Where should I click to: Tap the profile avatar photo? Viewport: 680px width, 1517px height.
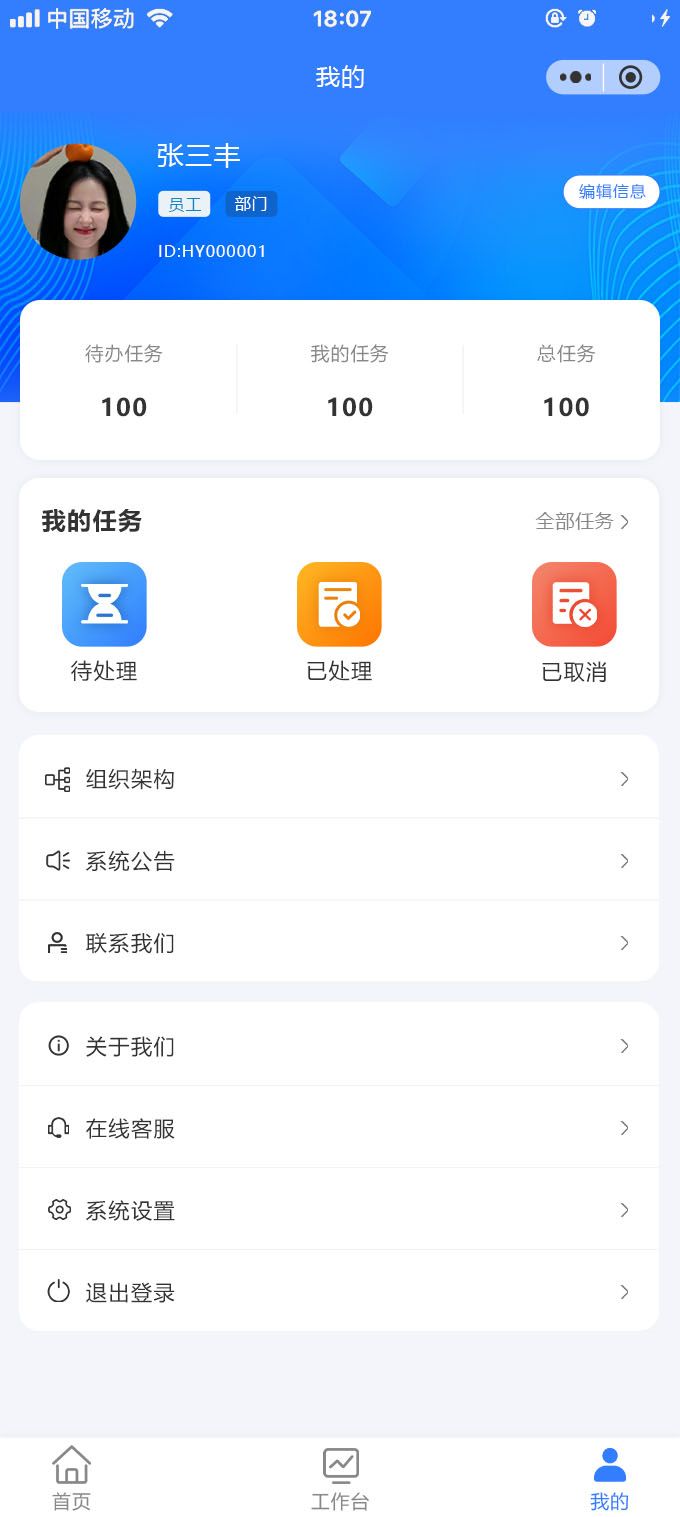[78, 202]
